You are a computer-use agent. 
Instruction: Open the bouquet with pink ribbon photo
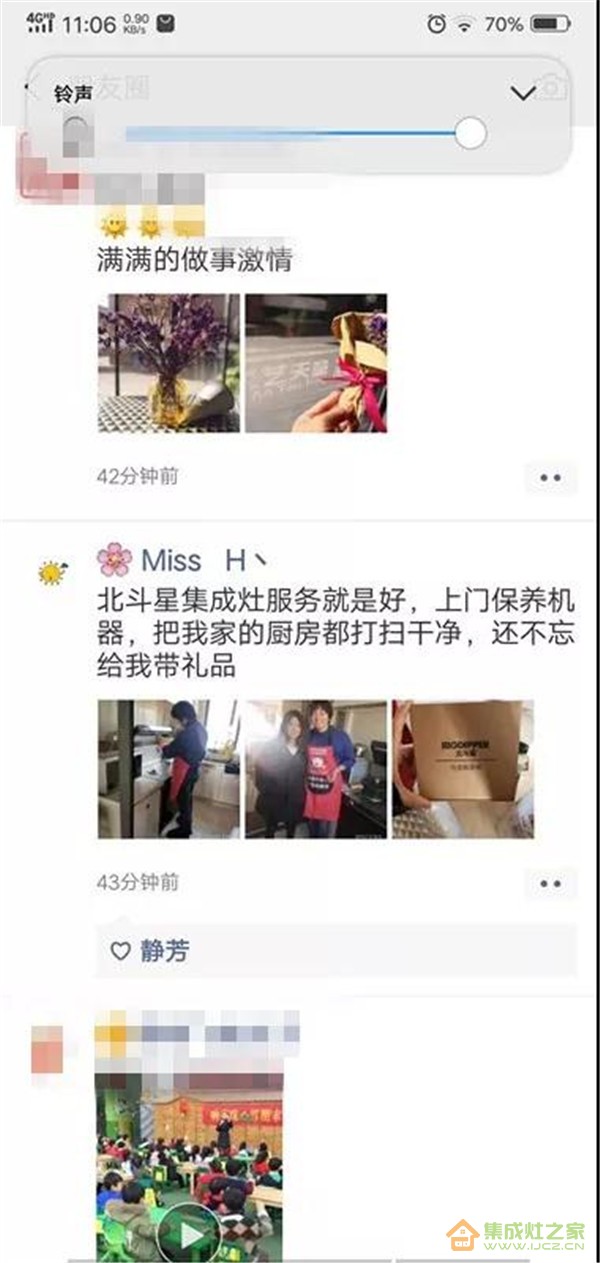click(x=316, y=363)
